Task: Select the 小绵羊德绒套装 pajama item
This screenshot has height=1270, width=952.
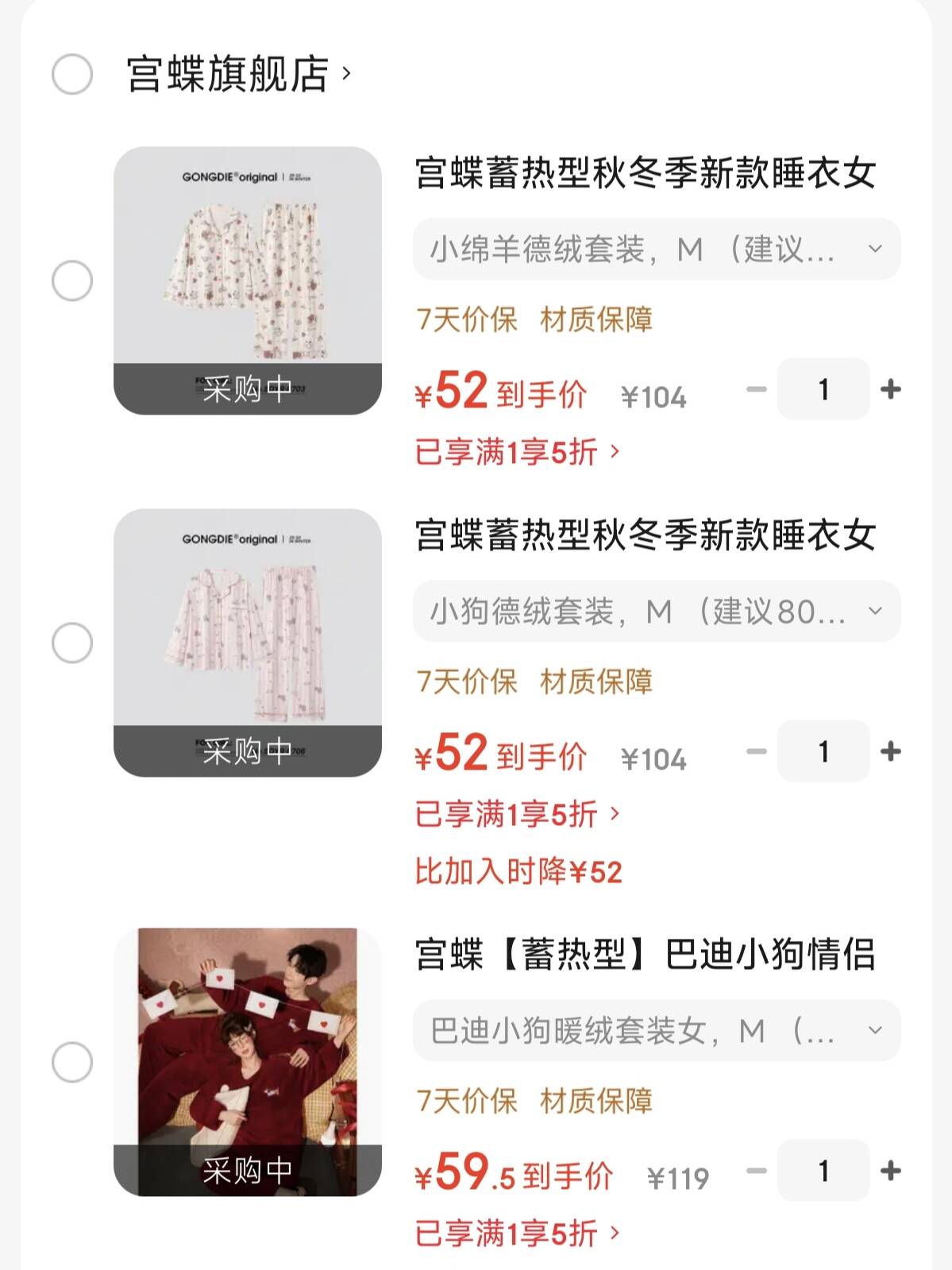Action: (72, 281)
